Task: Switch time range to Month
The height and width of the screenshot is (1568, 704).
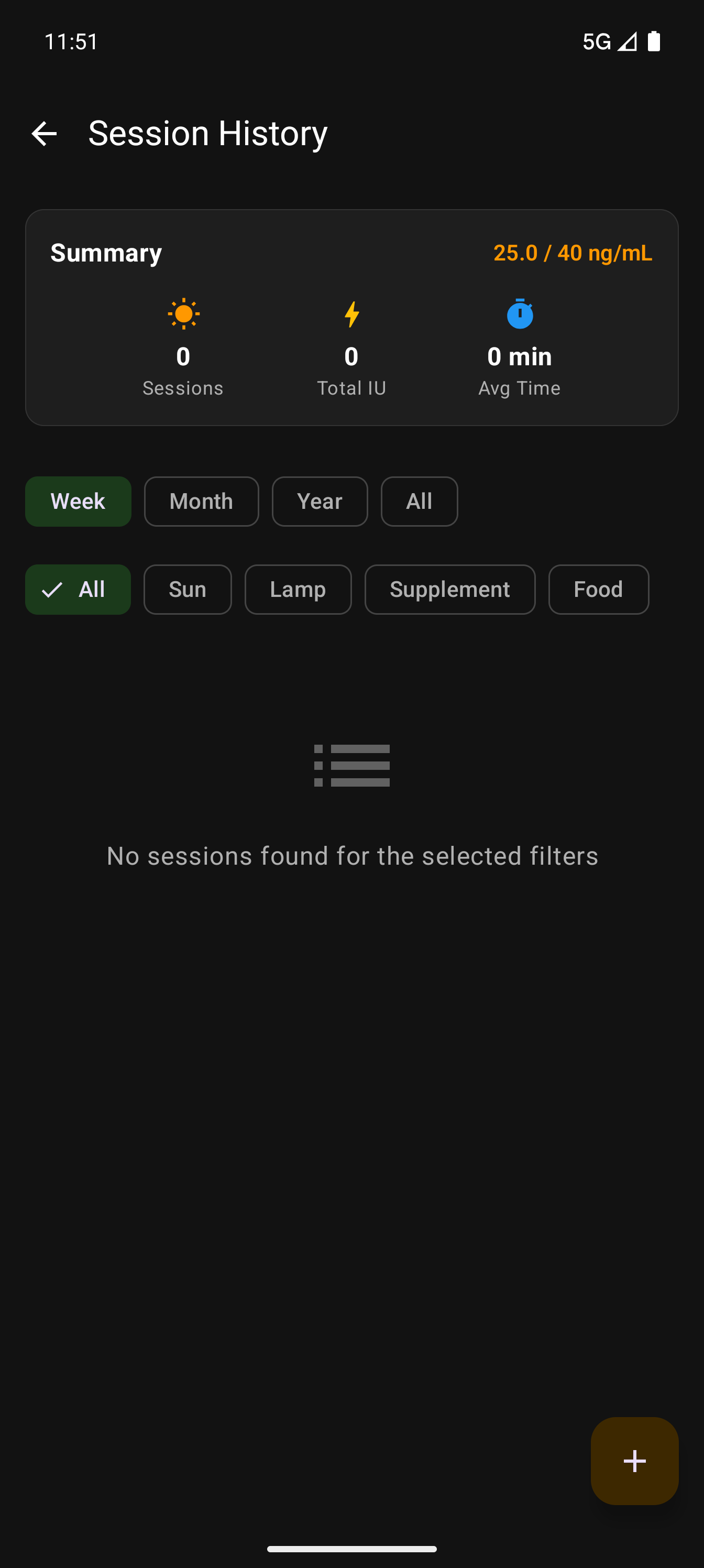Action: [201, 501]
